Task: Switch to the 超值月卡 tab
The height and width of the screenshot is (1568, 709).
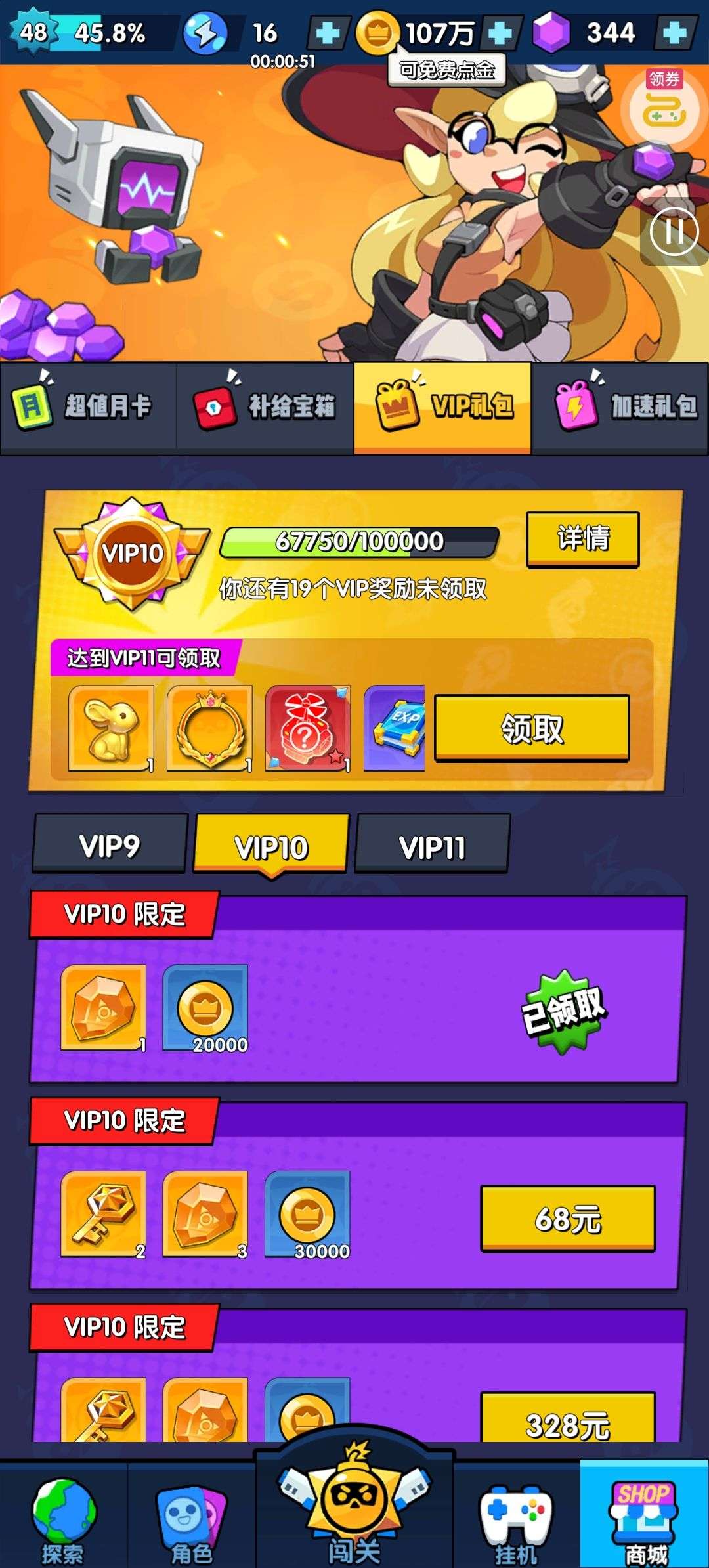Action: (x=88, y=407)
